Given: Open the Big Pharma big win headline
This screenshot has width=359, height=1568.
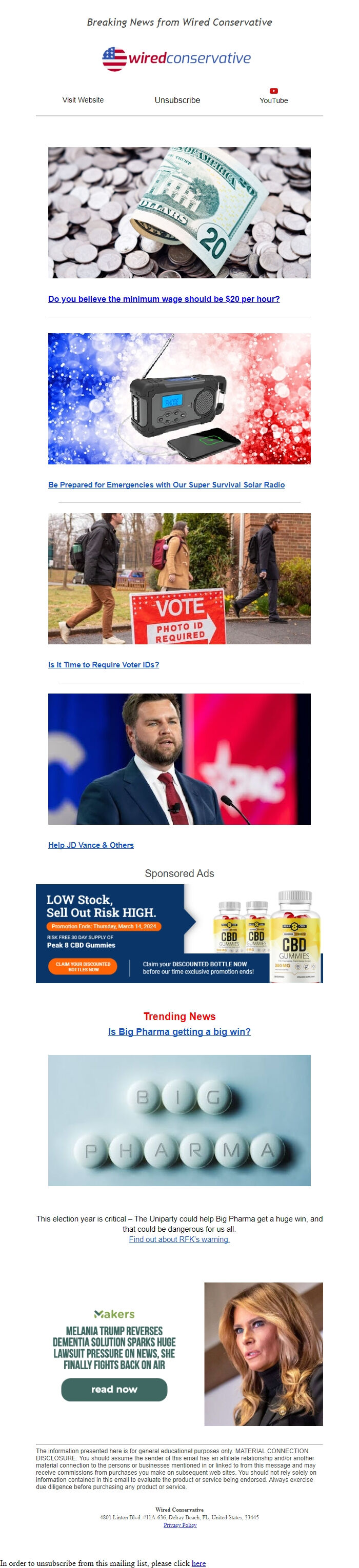Looking at the screenshot, I should click(x=179, y=1032).
